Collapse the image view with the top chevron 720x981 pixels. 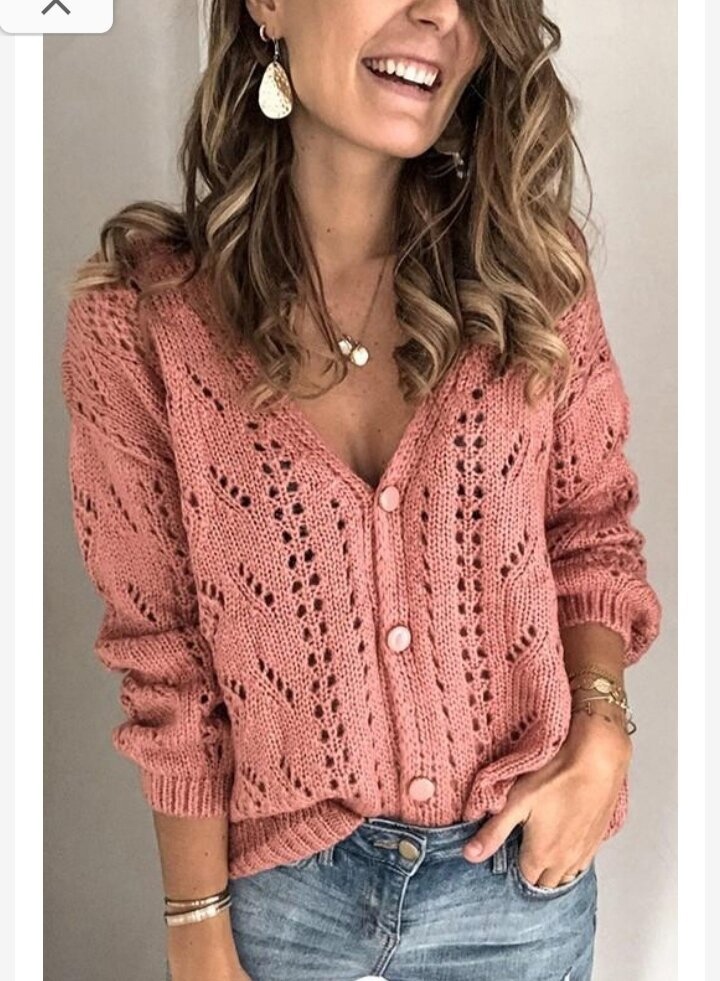click(x=56, y=8)
